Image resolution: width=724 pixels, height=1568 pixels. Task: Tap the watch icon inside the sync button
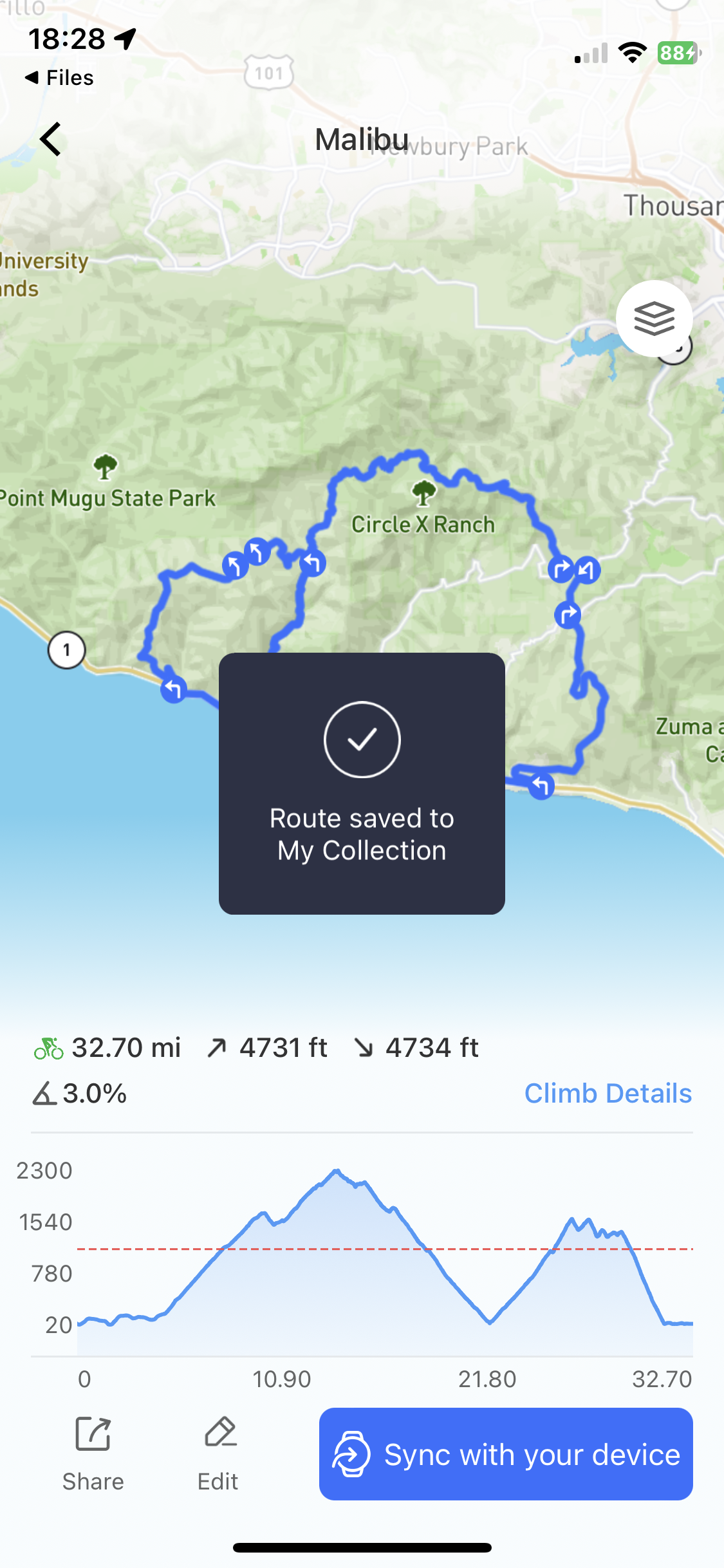pyautogui.click(x=351, y=1455)
